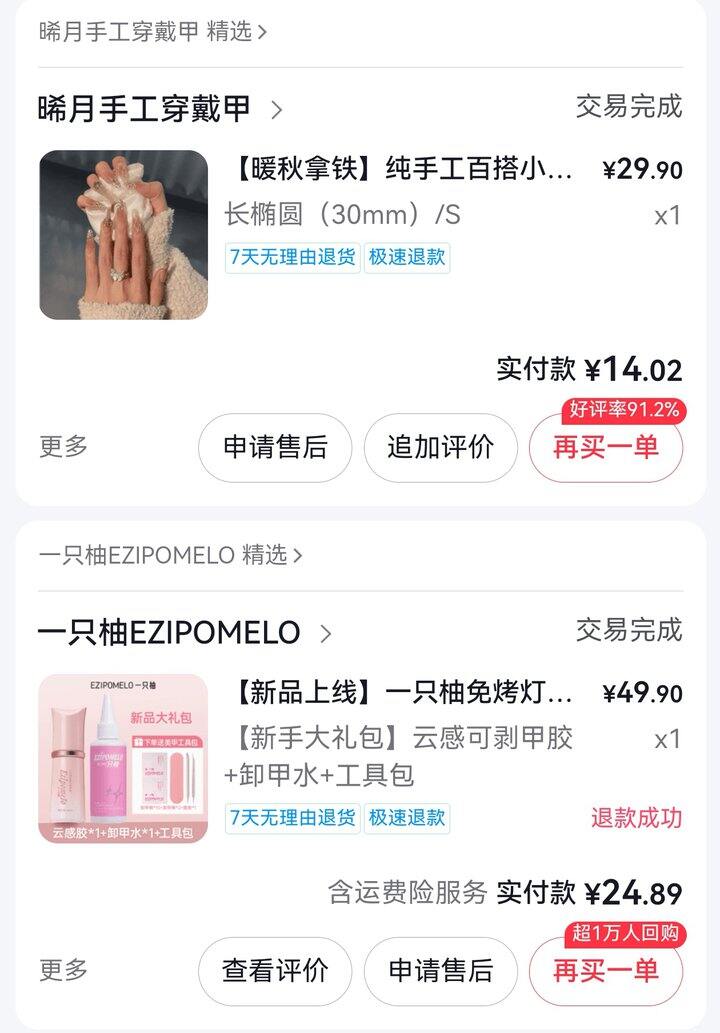
Task: Tap 更多 under the 一只柚EZIPOMELO order
Action: (x=64, y=969)
